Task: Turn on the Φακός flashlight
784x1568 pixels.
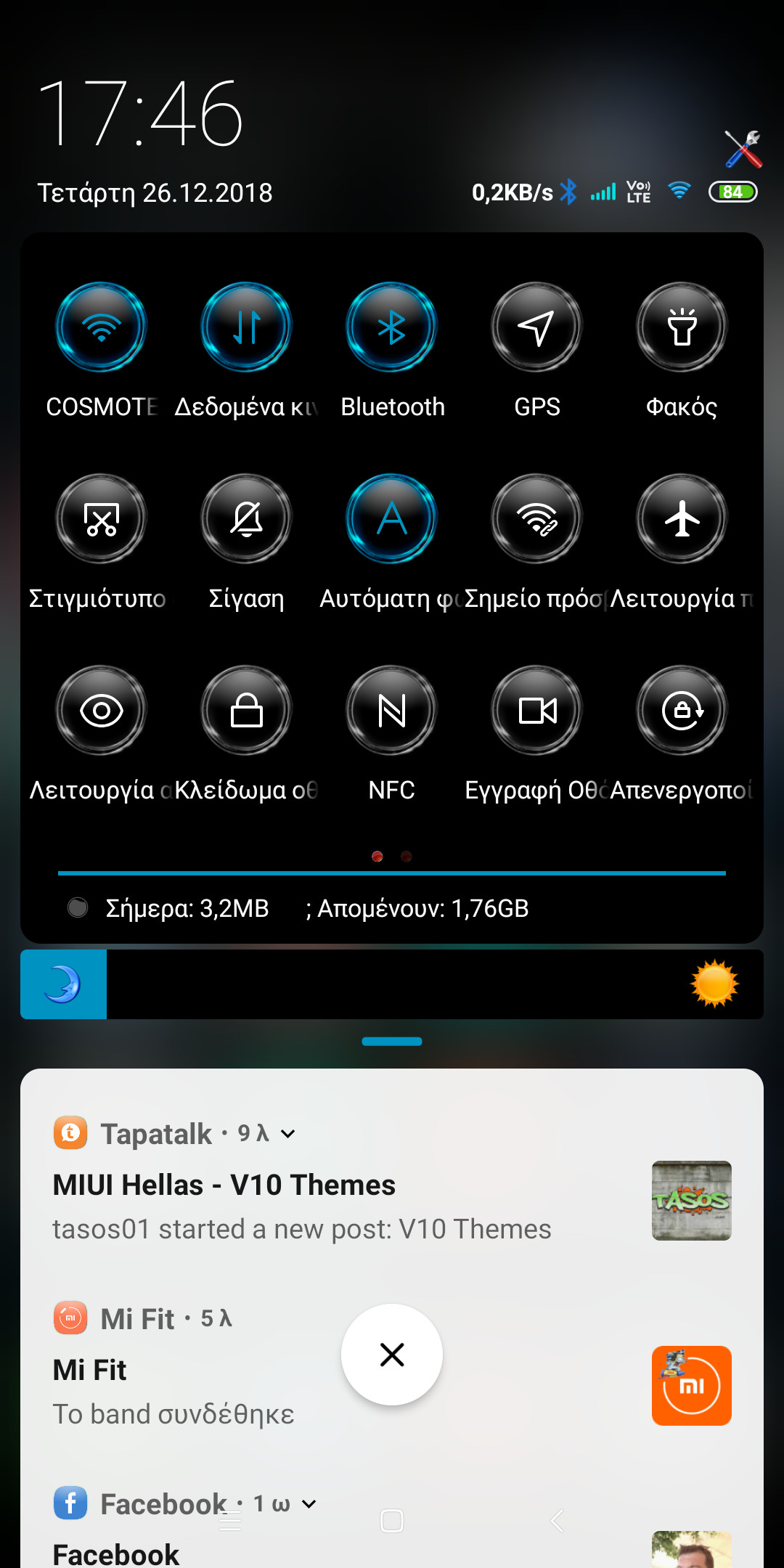Action: 682,327
